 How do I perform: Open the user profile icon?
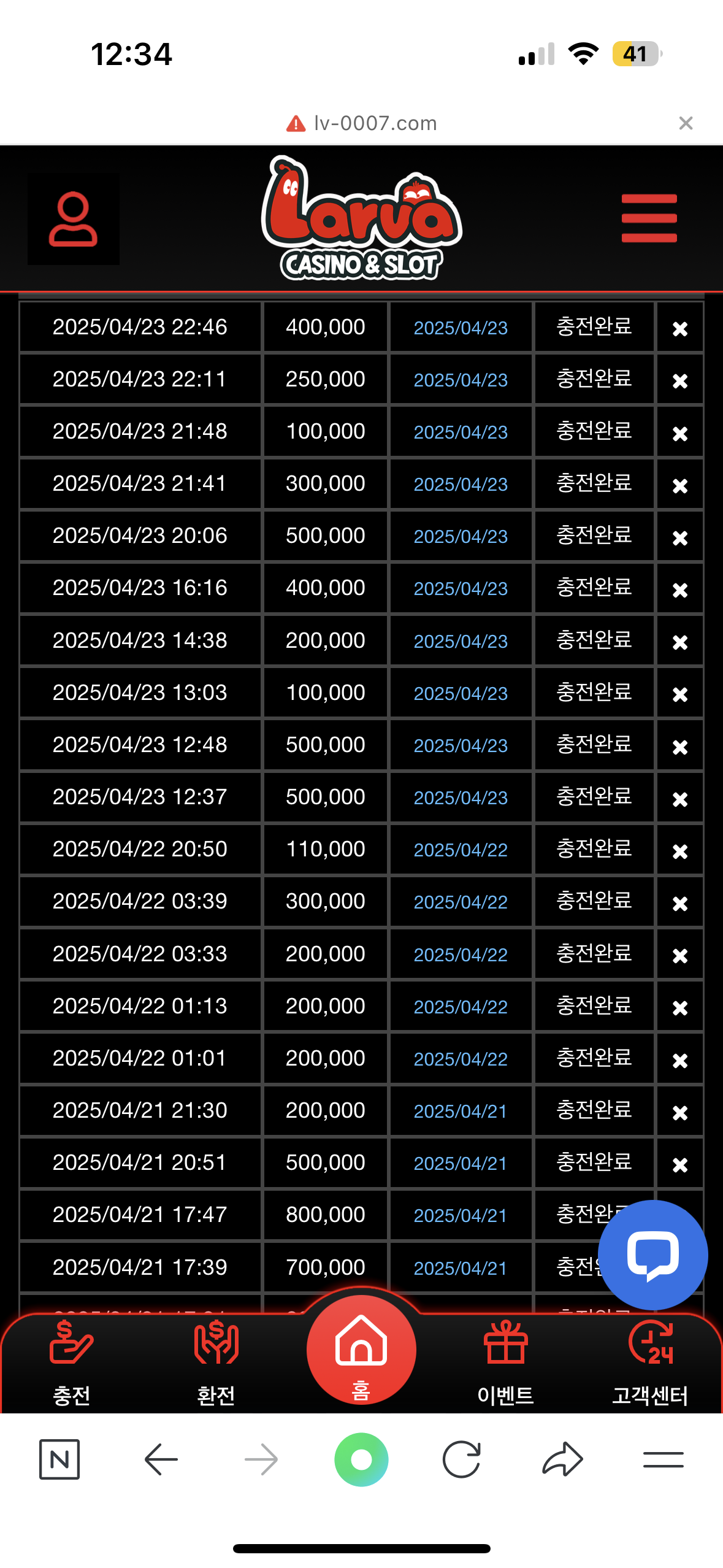[x=73, y=219]
